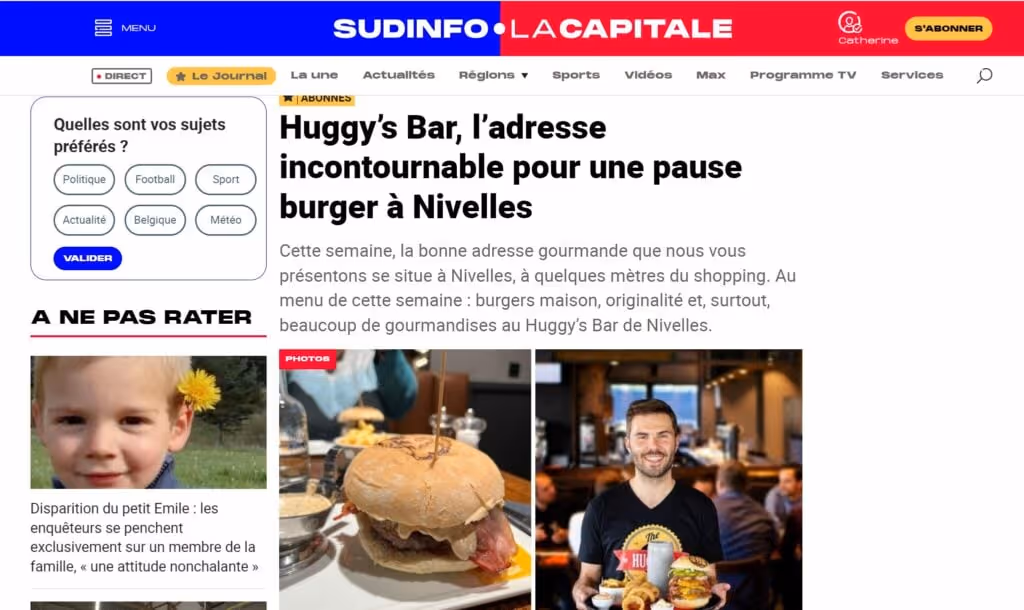Open the MENU drawer
1024x610 pixels.
pyautogui.click(x=125, y=28)
